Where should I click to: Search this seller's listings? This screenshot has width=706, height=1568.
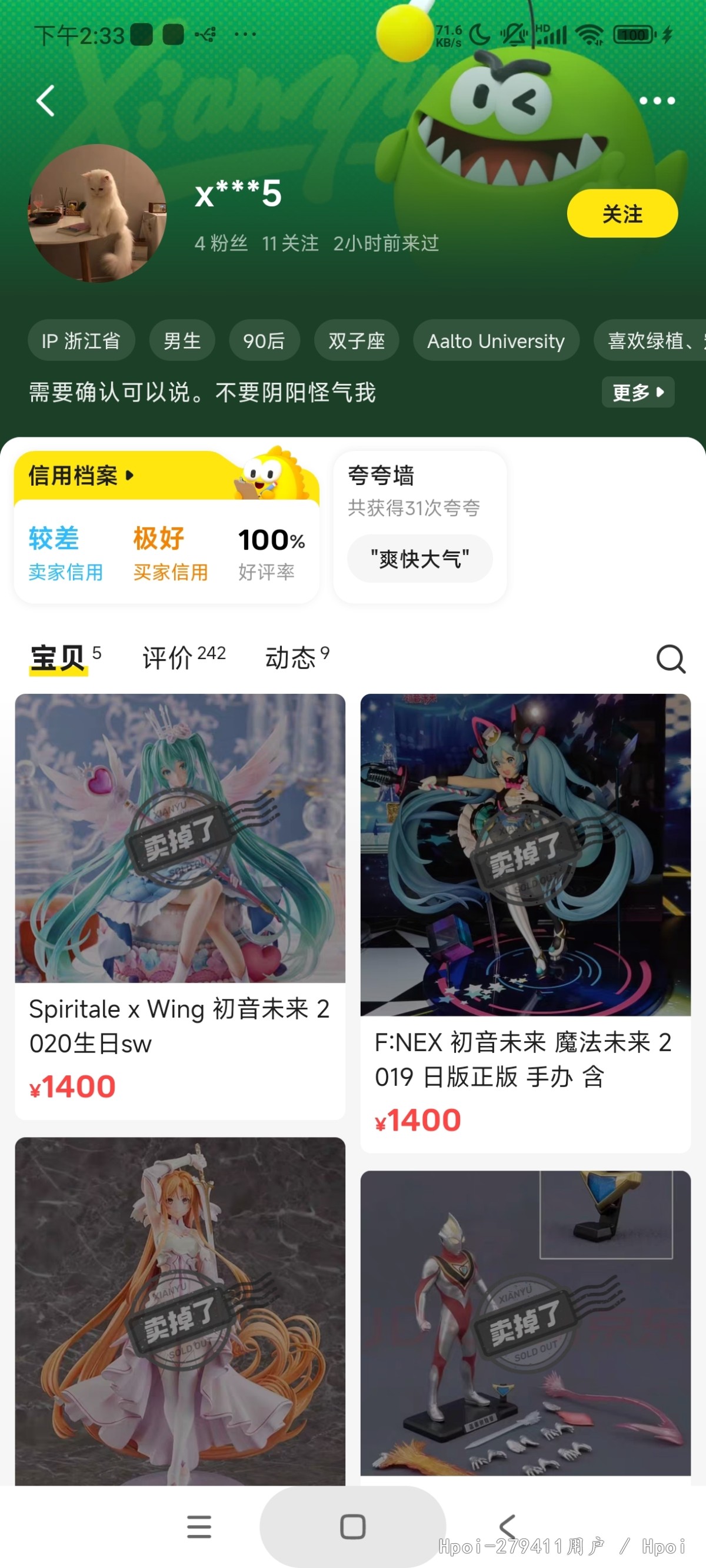tap(671, 658)
